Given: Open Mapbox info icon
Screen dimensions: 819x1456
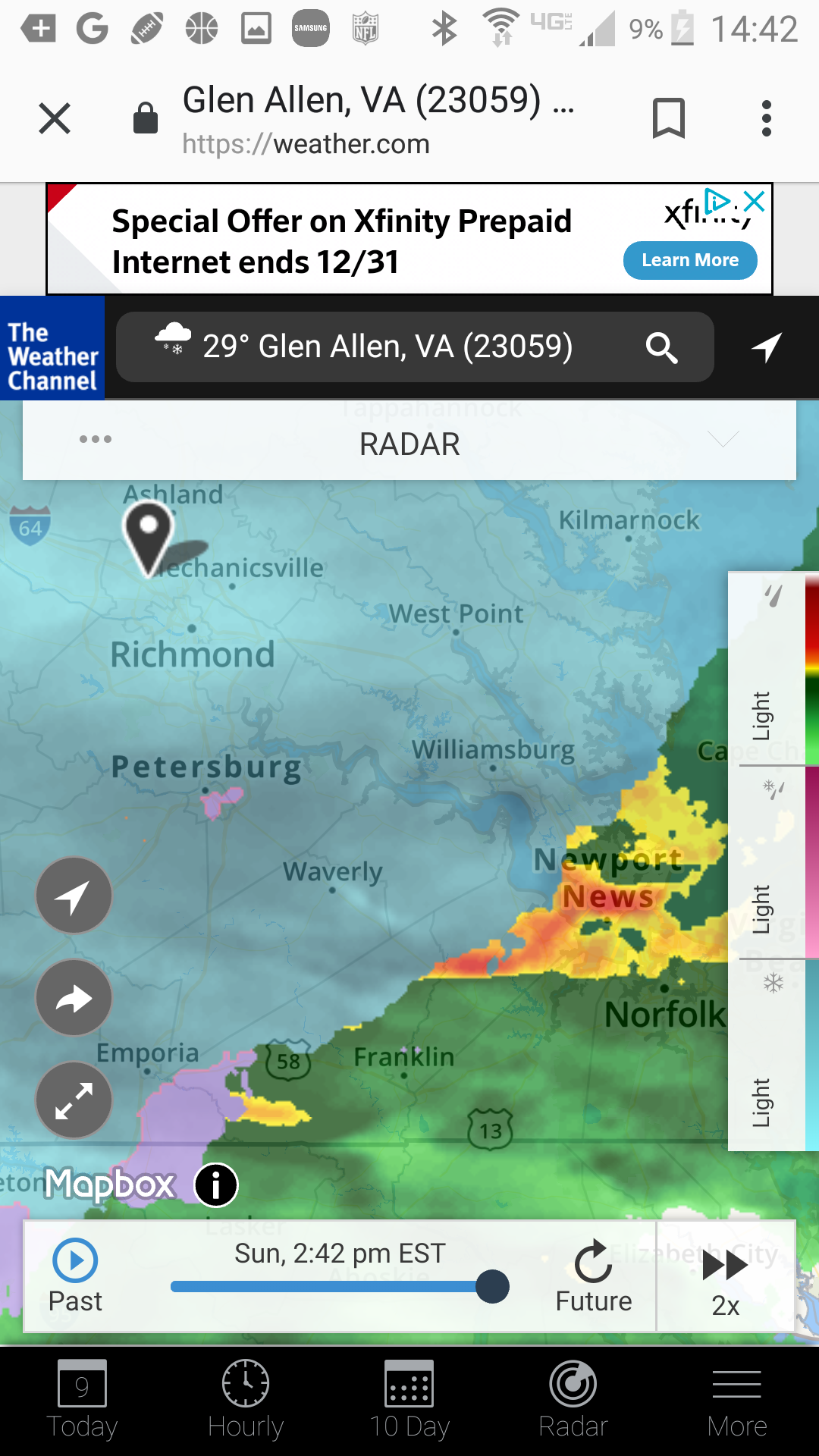Looking at the screenshot, I should 216,1185.
